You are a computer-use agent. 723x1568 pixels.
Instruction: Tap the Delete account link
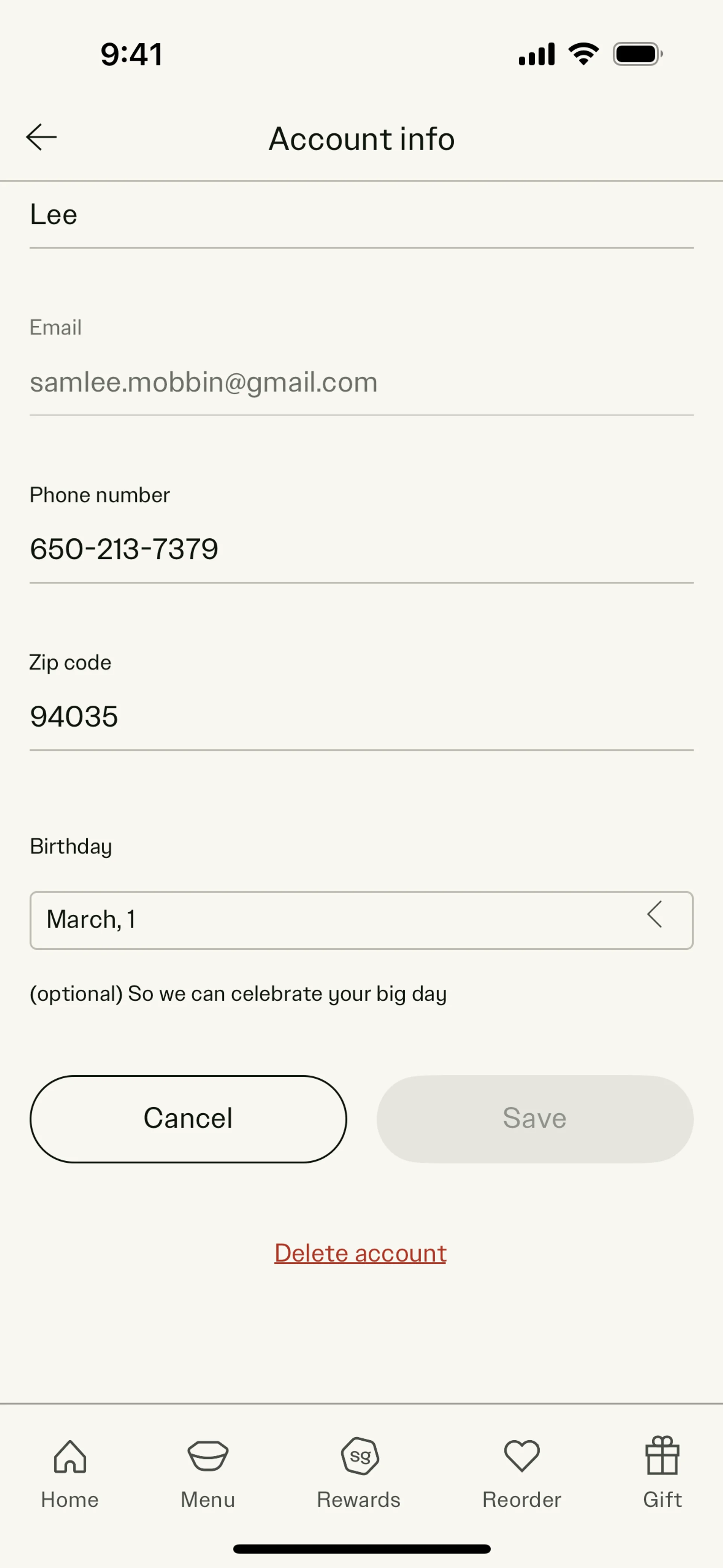click(x=360, y=1253)
